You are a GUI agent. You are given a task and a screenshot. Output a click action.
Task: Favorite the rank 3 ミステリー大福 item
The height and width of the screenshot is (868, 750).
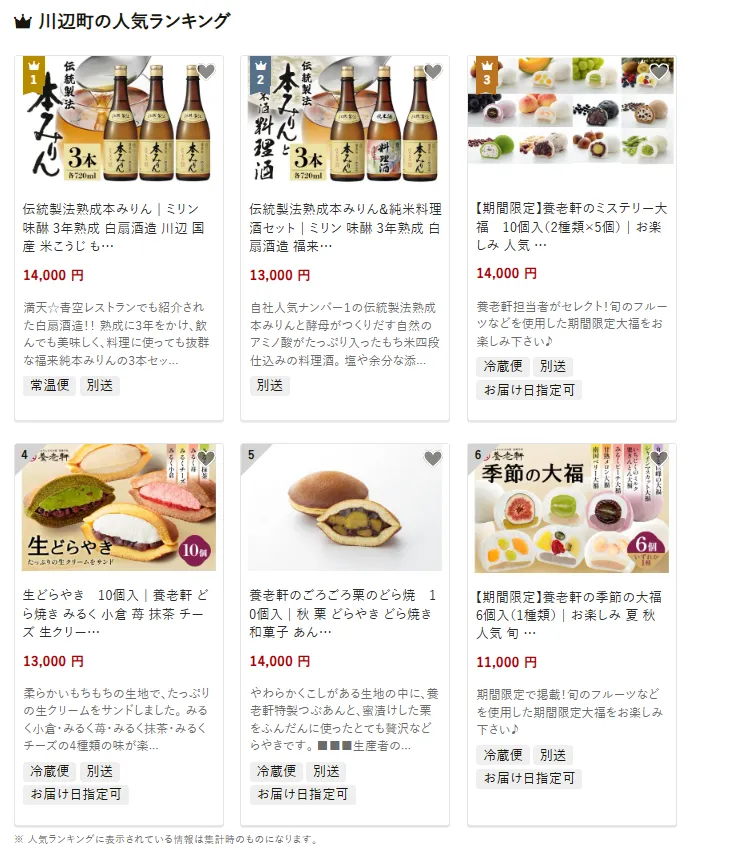click(x=659, y=72)
